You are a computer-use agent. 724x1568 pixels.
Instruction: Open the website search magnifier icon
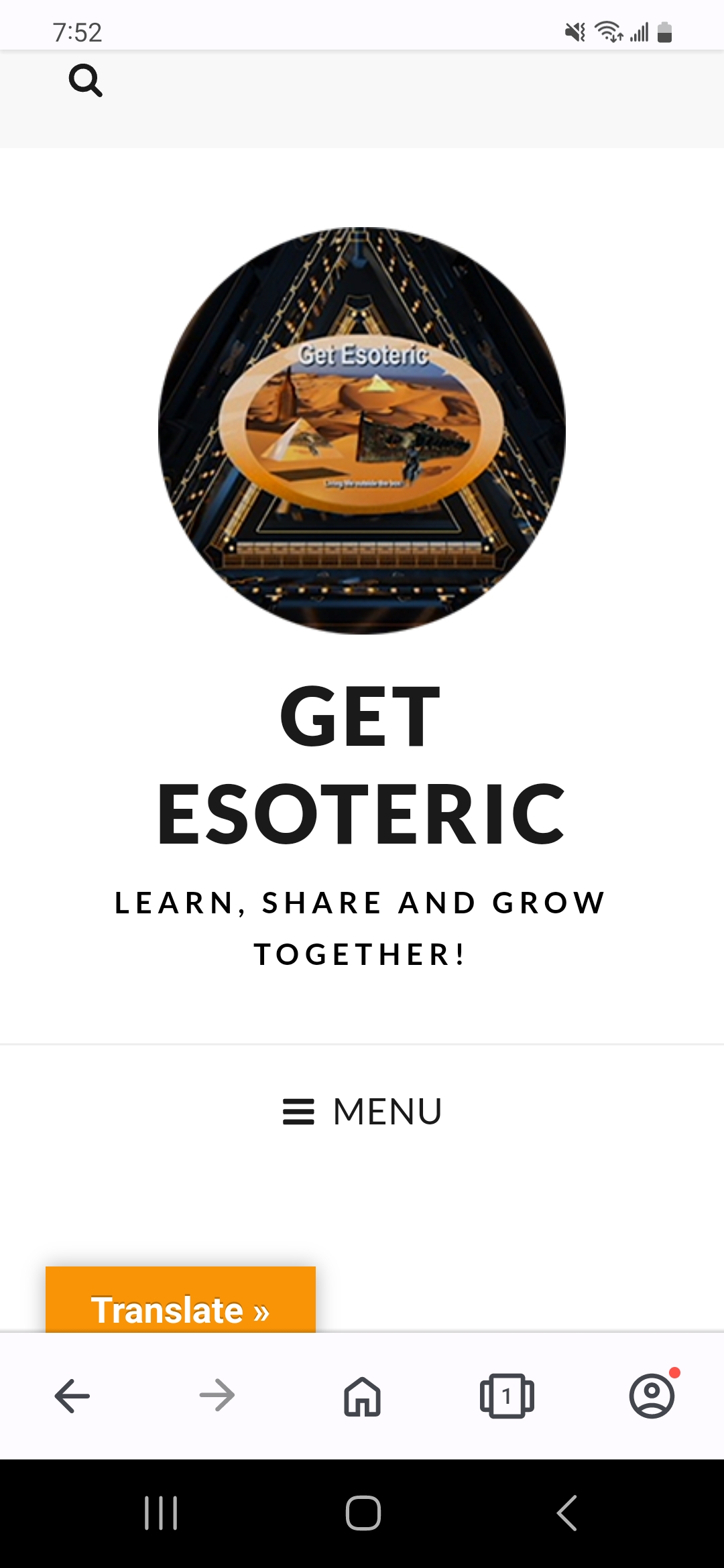pos(86,80)
